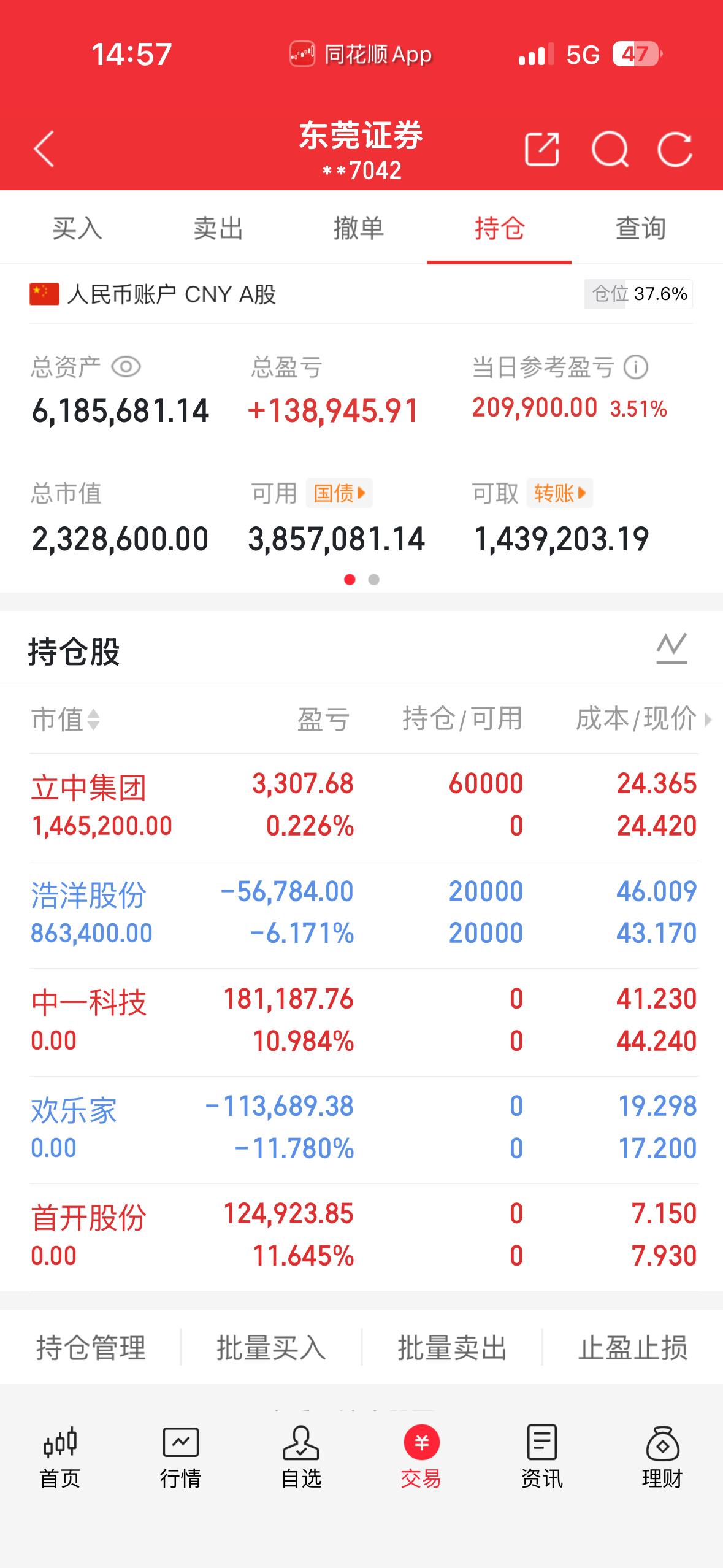Open the 撤单 tab

point(359,228)
